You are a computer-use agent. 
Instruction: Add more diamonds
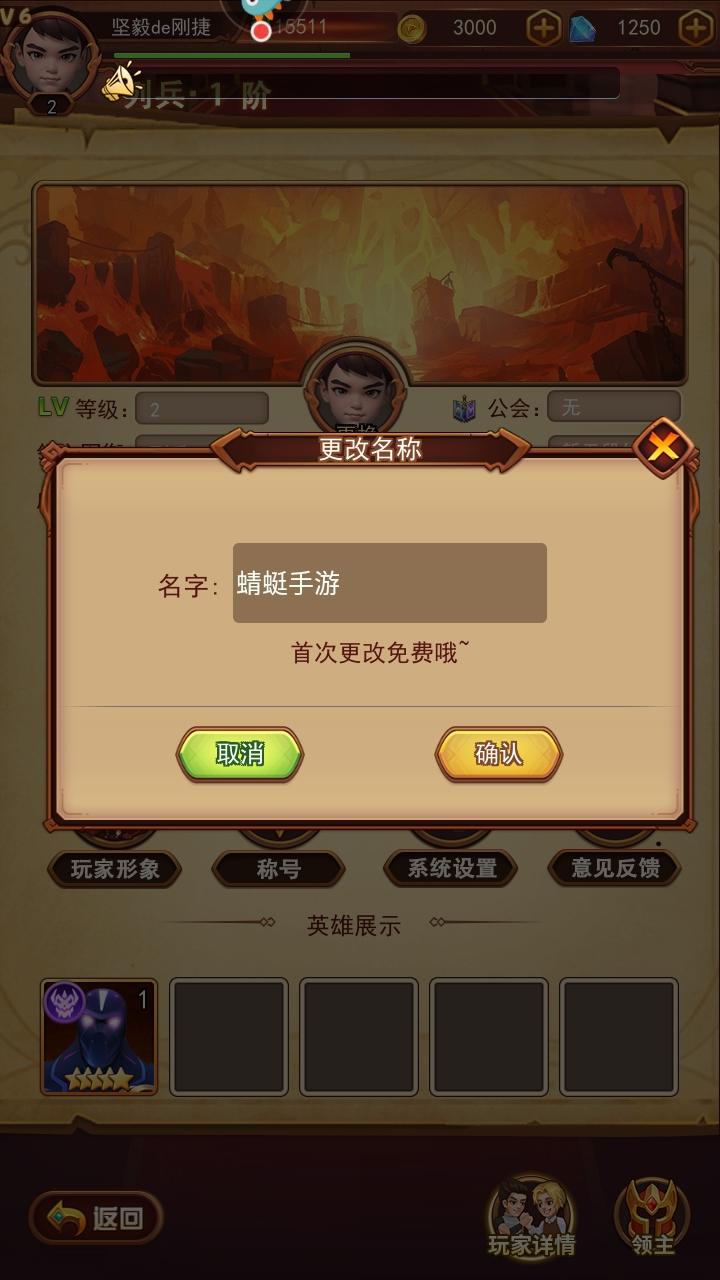[x=695, y=28]
